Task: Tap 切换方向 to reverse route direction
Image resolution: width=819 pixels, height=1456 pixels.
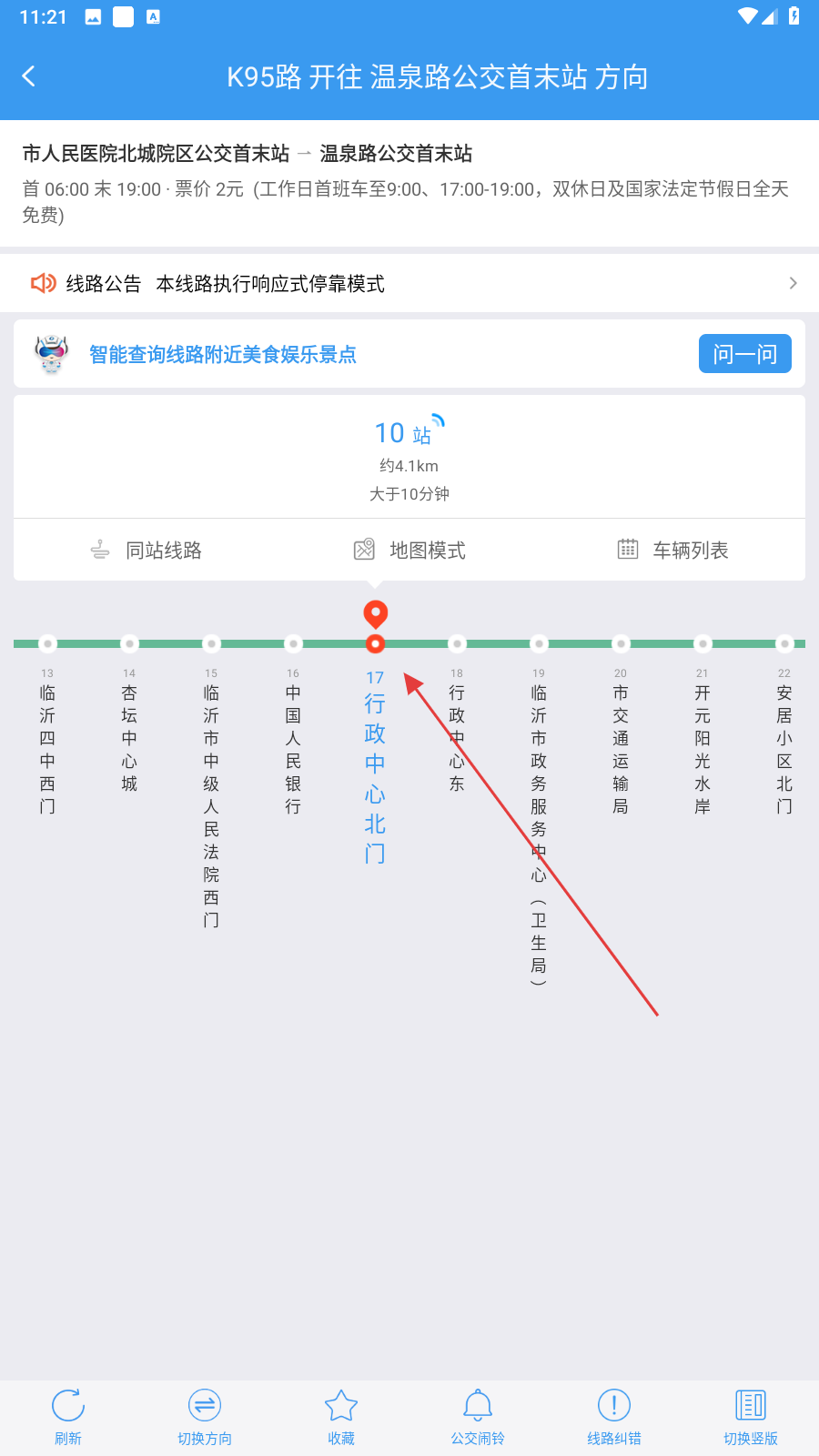Action: pyautogui.click(x=205, y=1416)
